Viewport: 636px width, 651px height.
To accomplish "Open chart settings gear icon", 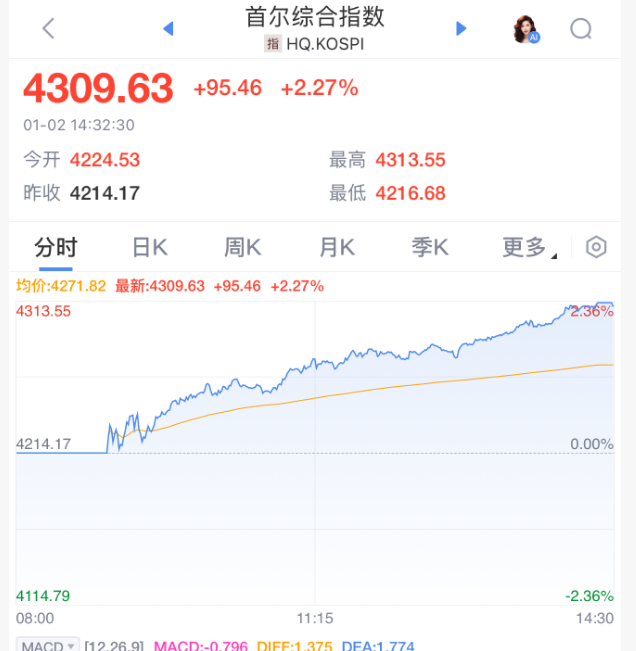I will 596,247.
